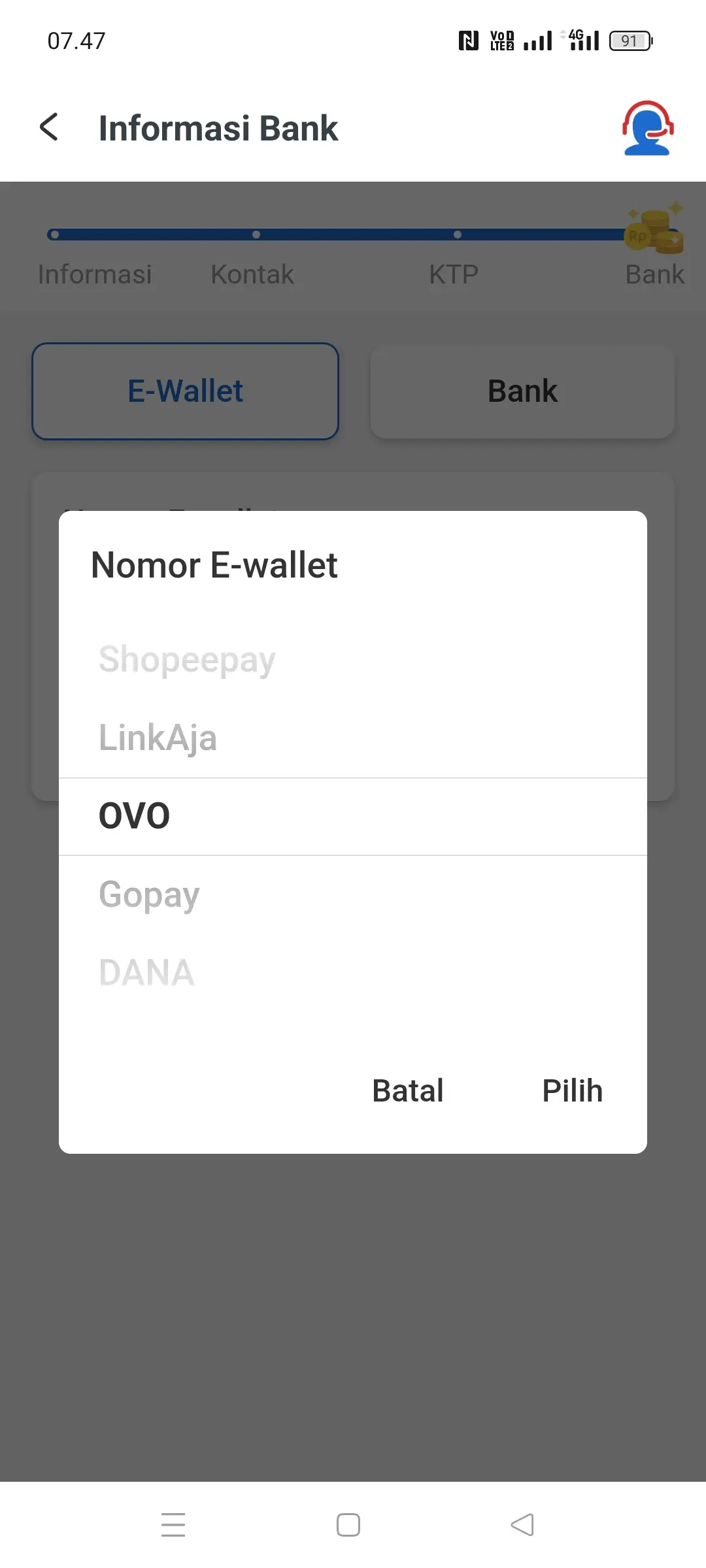
Task: Open customer support headset icon
Action: point(647,128)
